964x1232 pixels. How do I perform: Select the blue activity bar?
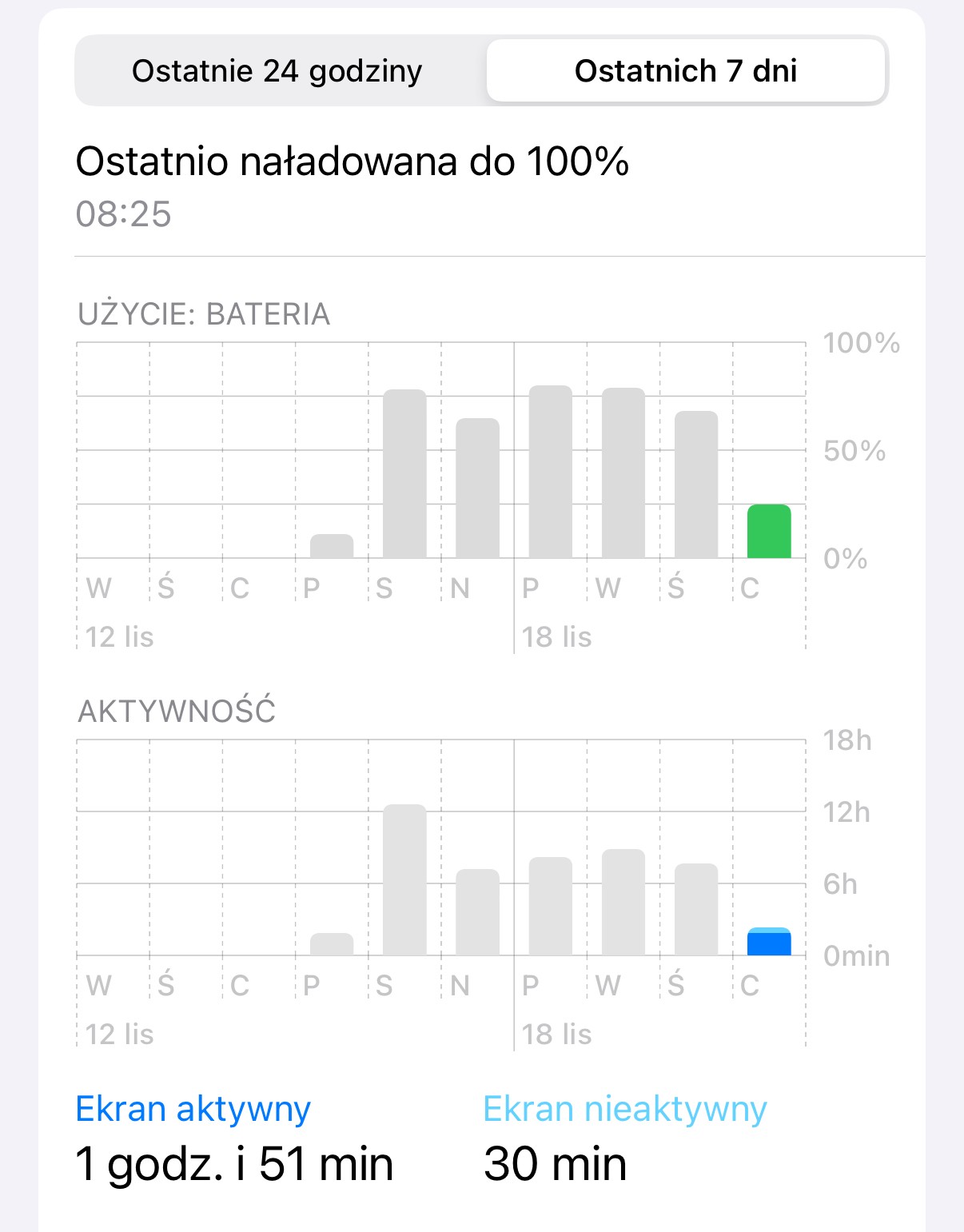pyautogui.click(x=769, y=942)
